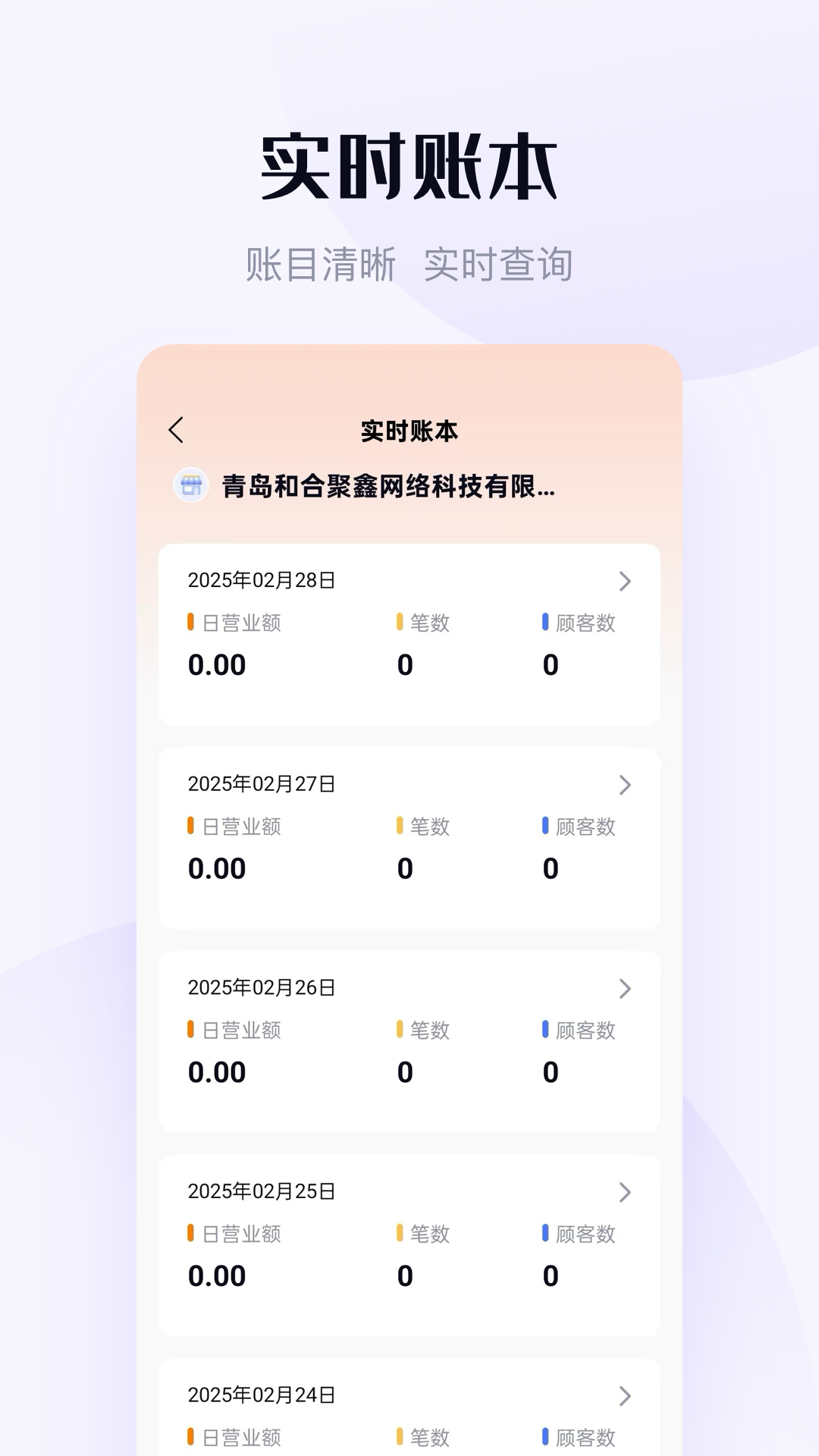The image size is (819, 1456).
Task: Open the 青岛和合聚鑫网络科技 company link
Action: [388, 489]
